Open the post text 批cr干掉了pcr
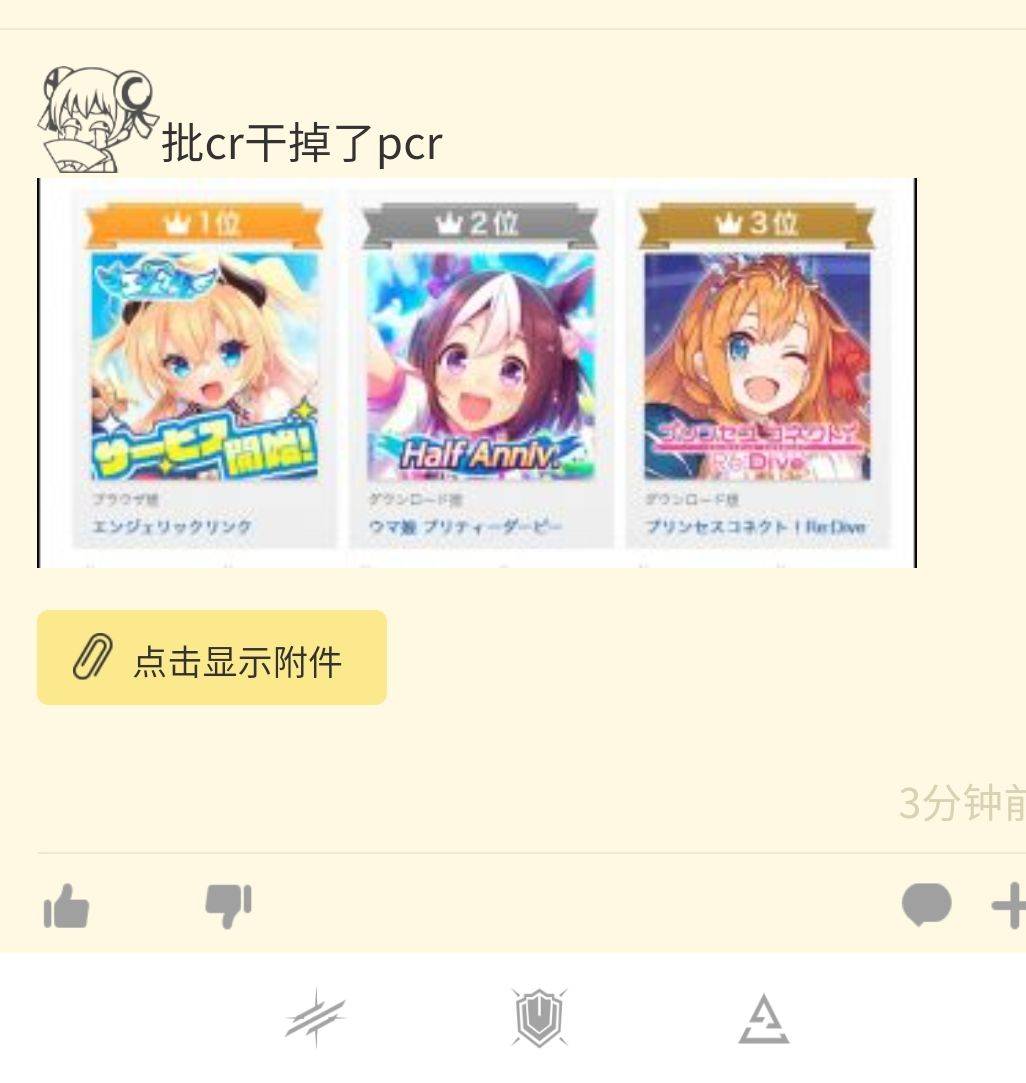Screen dimensions: 1026x1083 pos(300,142)
